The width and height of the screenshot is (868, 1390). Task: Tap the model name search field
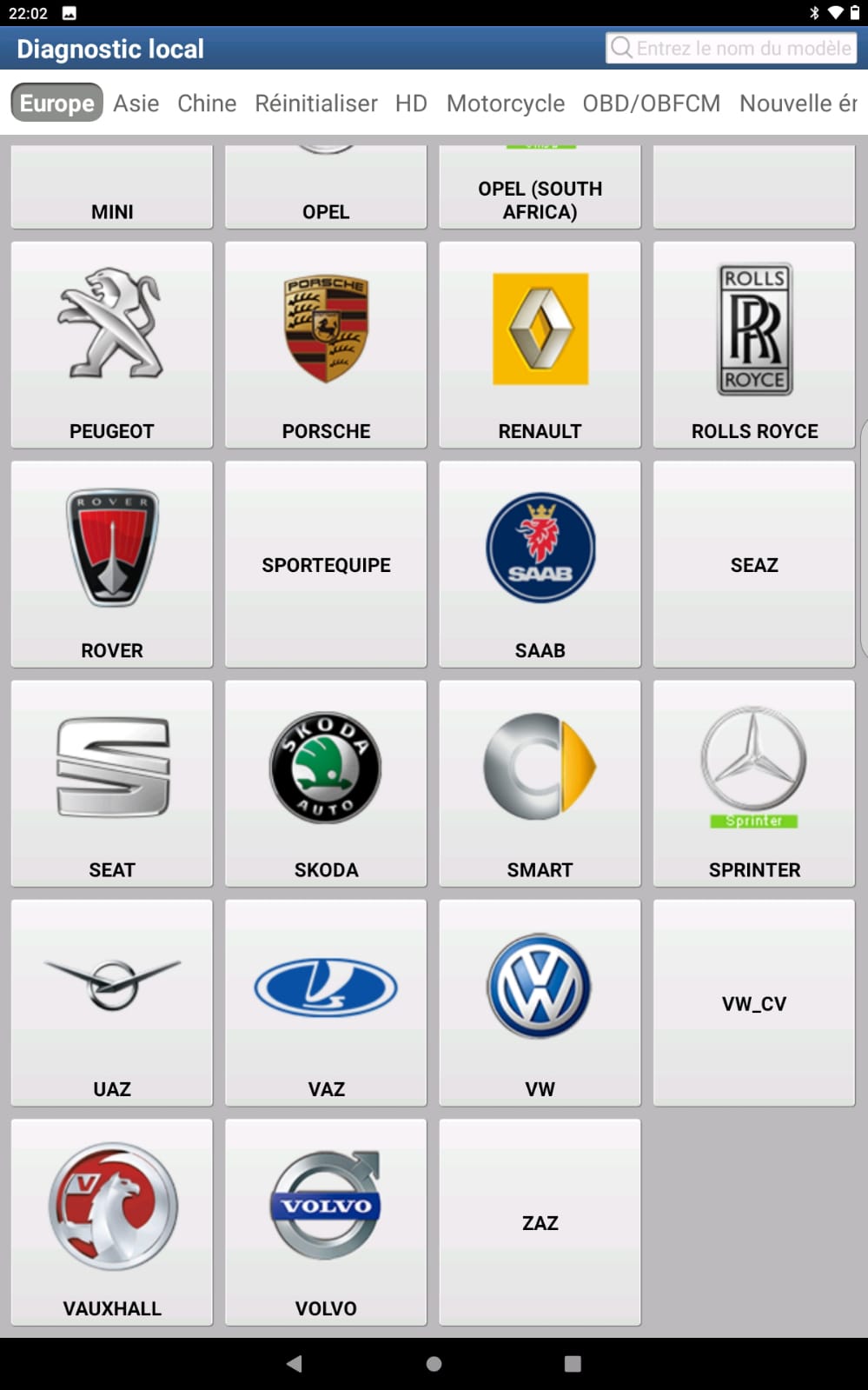pos(732,48)
